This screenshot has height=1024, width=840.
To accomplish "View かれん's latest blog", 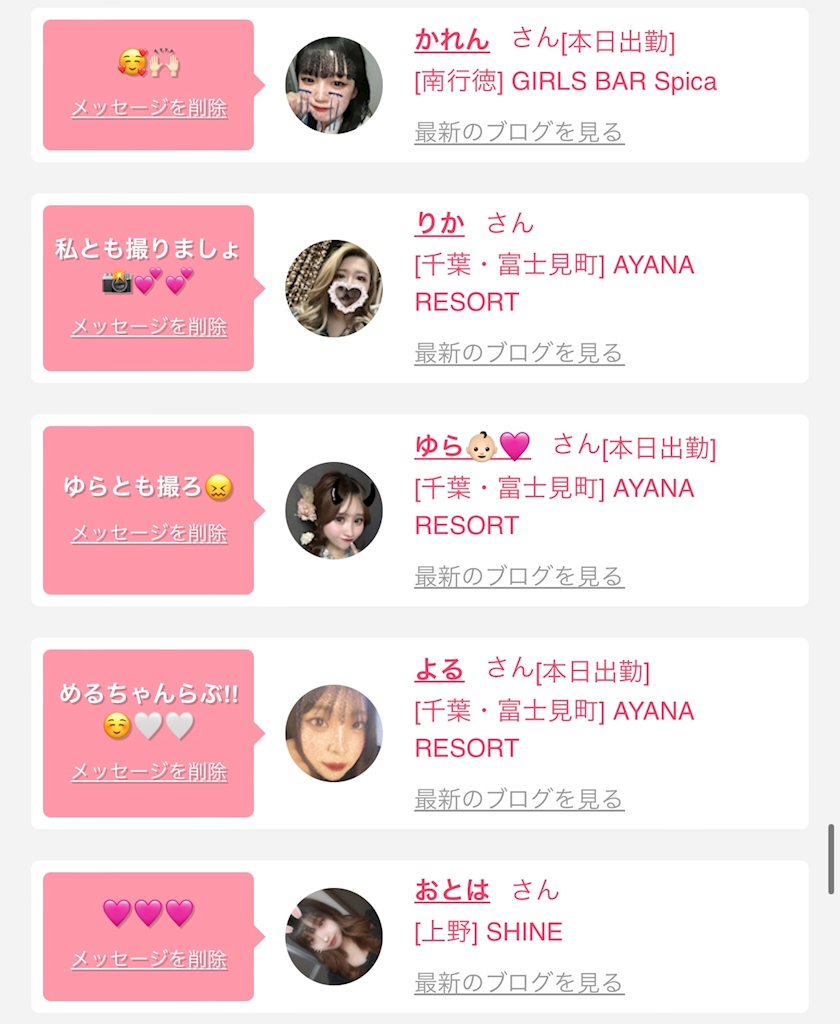I will pyautogui.click(x=519, y=132).
